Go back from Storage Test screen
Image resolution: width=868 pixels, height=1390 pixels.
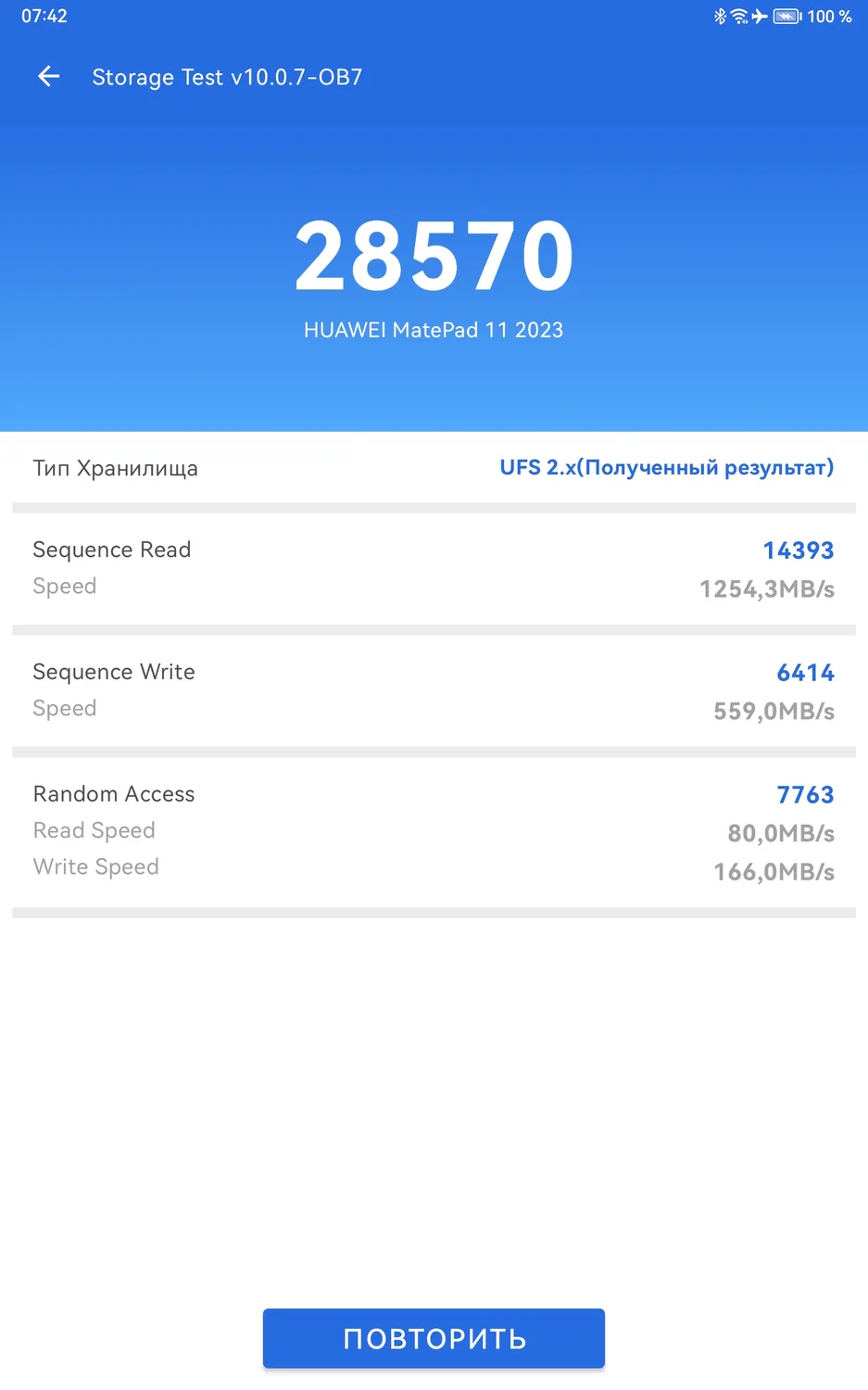pos(48,77)
